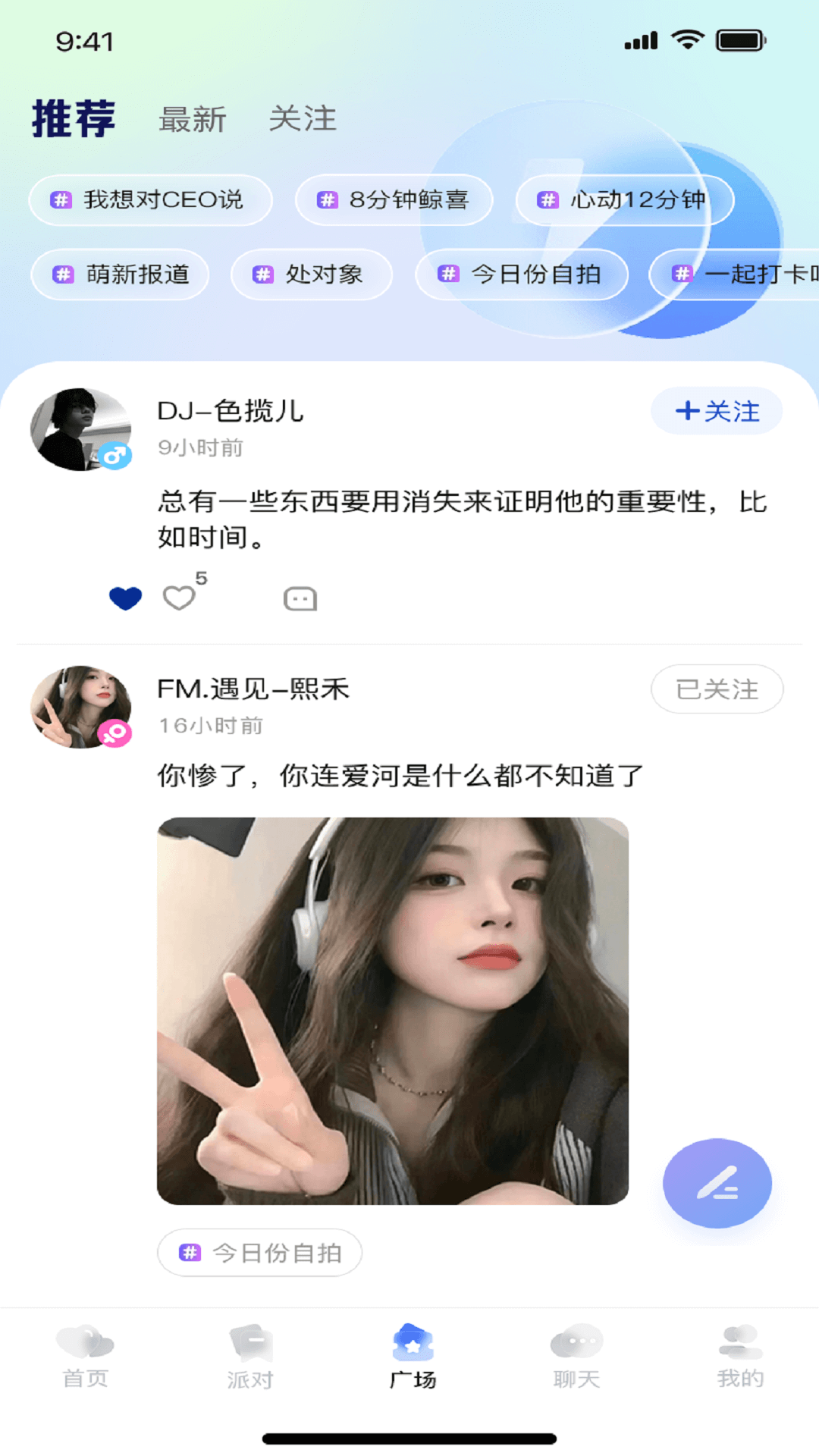The image size is (819, 1456).
Task: Tap the 今日份自拍 tag under the selfie
Action: point(259,1253)
